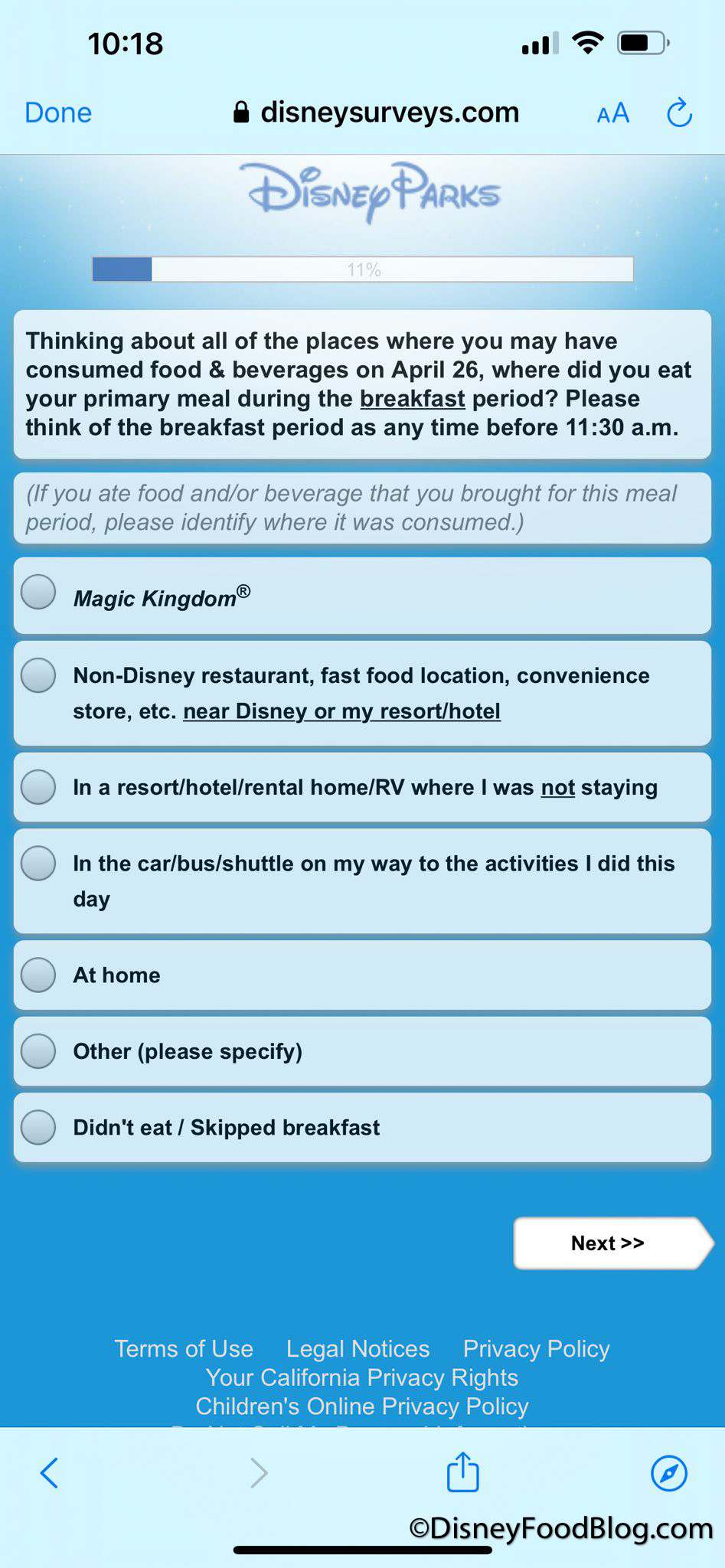Image resolution: width=725 pixels, height=1568 pixels.
Task: Select the Magic Kingdom option
Action: pyautogui.click(x=38, y=593)
